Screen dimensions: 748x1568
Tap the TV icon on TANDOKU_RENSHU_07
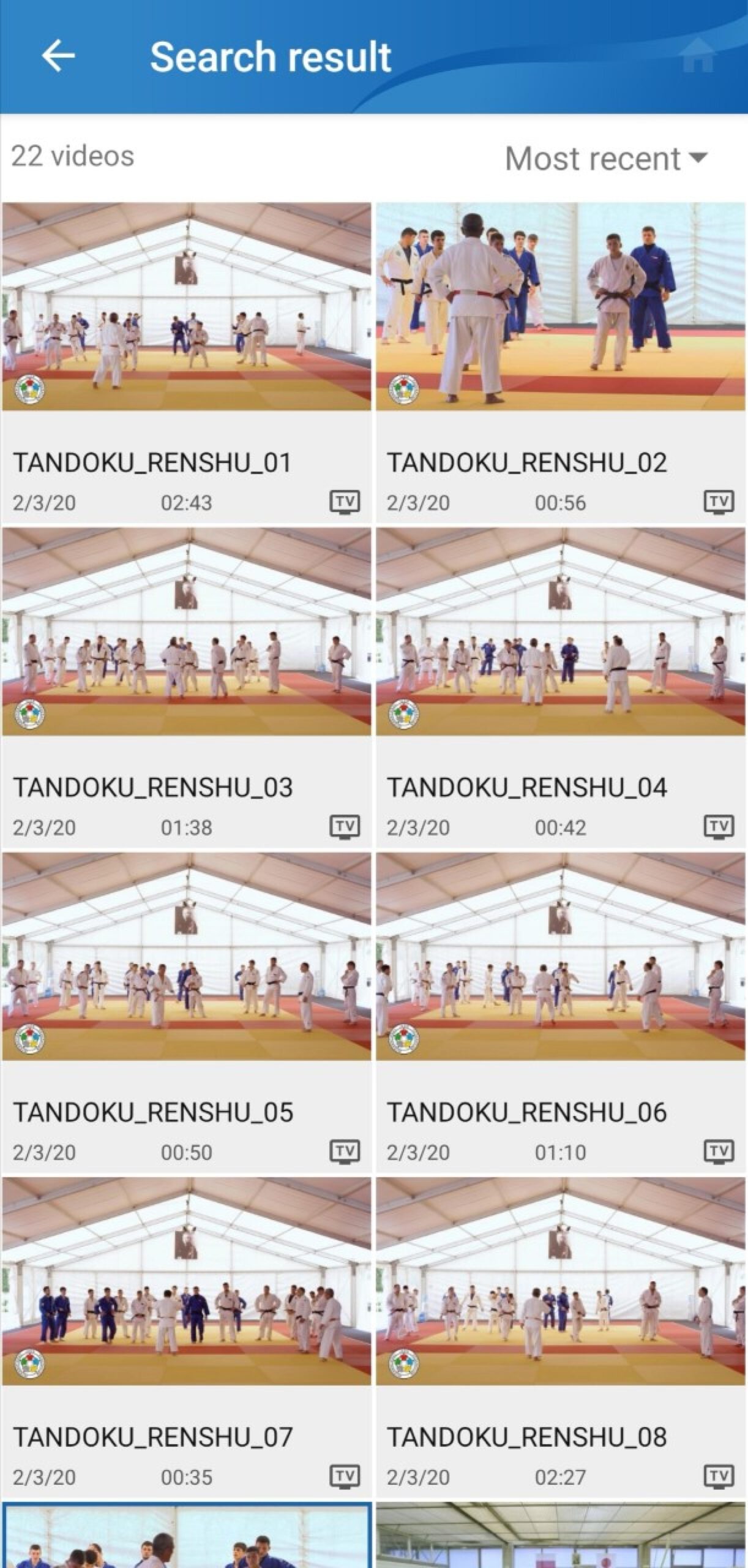pyautogui.click(x=345, y=1477)
